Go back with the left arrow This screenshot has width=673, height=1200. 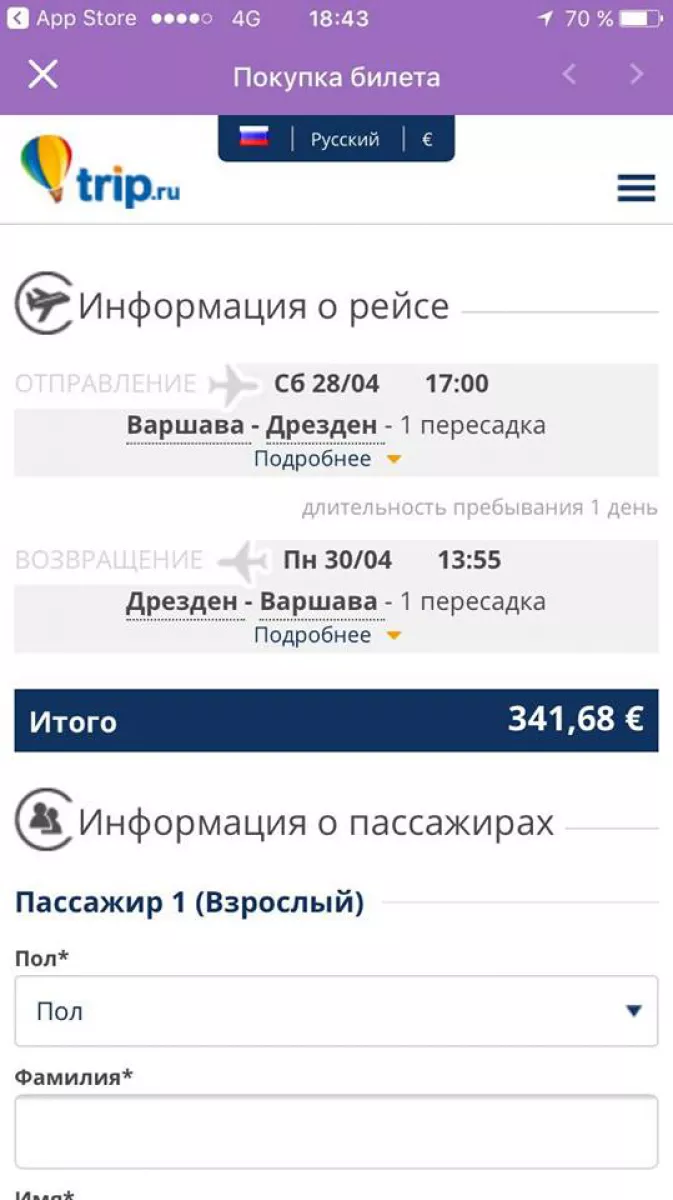point(569,75)
